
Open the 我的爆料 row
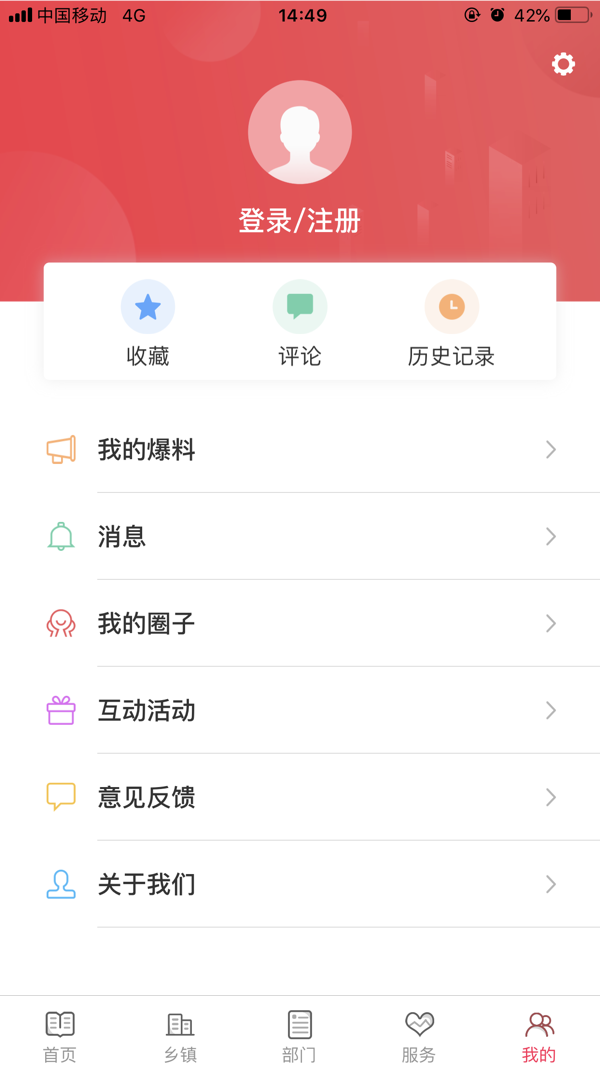[300, 450]
